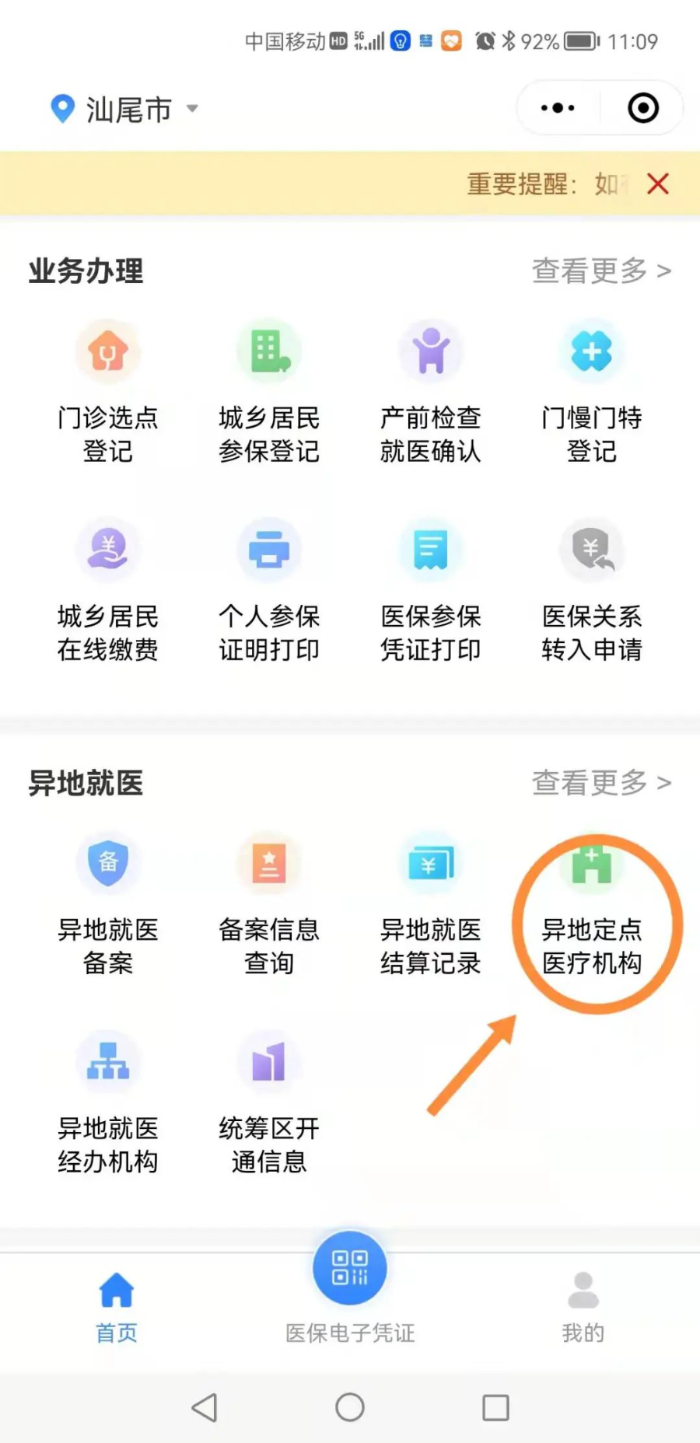This screenshot has width=700, height=1443.
Task: Open 异地就医备案
Action: pyautogui.click(x=108, y=905)
